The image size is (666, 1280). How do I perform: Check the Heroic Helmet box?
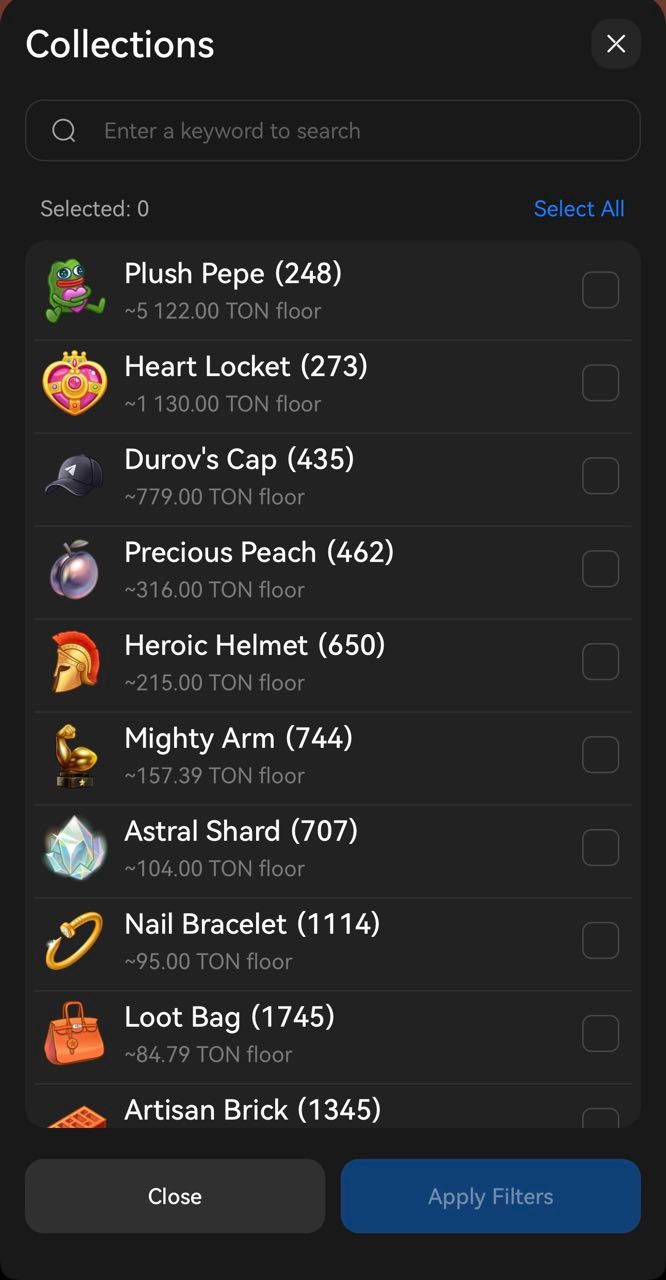point(600,662)
